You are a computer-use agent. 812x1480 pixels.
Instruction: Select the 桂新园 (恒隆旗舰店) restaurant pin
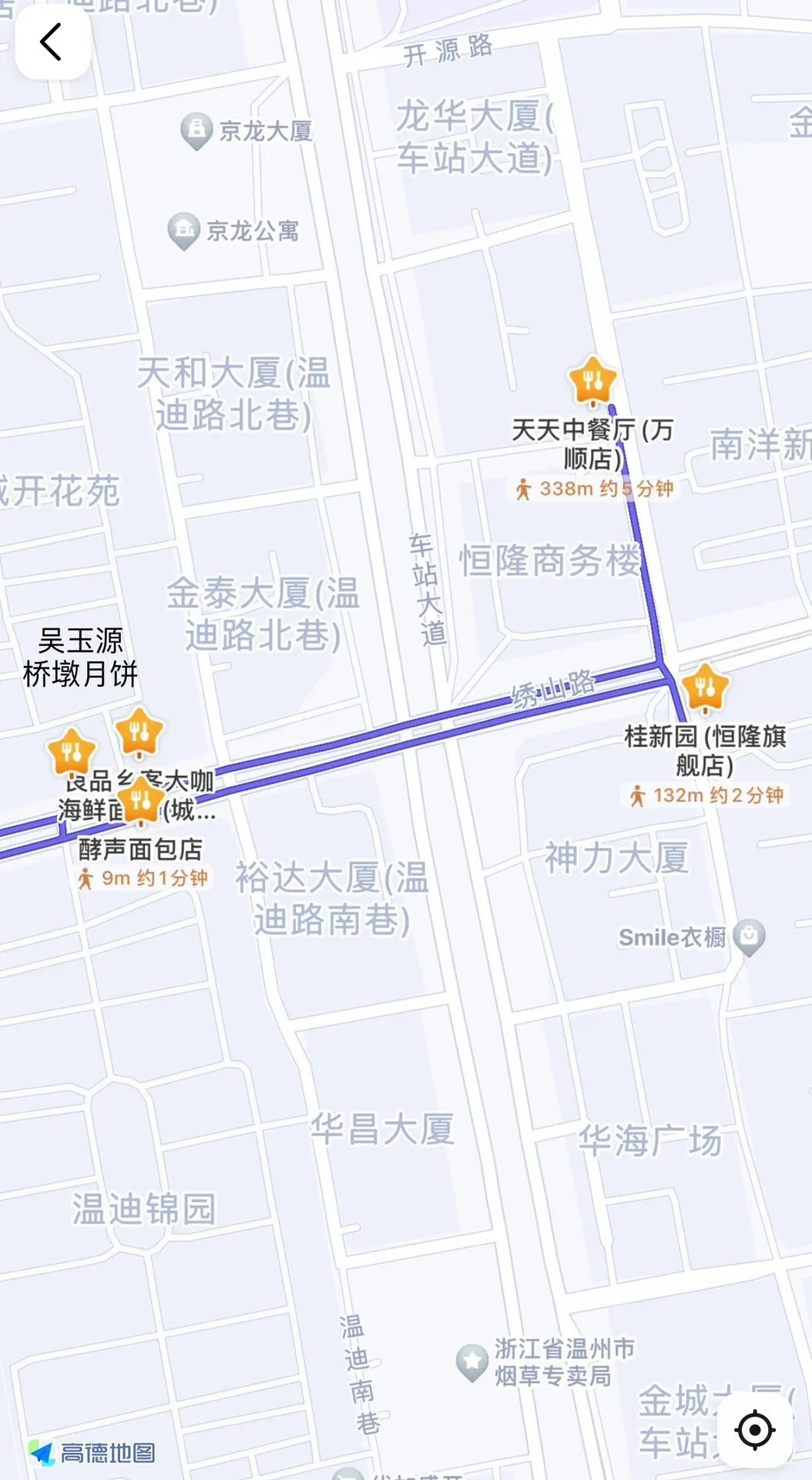pyautogui.click(x=704, y=686)
